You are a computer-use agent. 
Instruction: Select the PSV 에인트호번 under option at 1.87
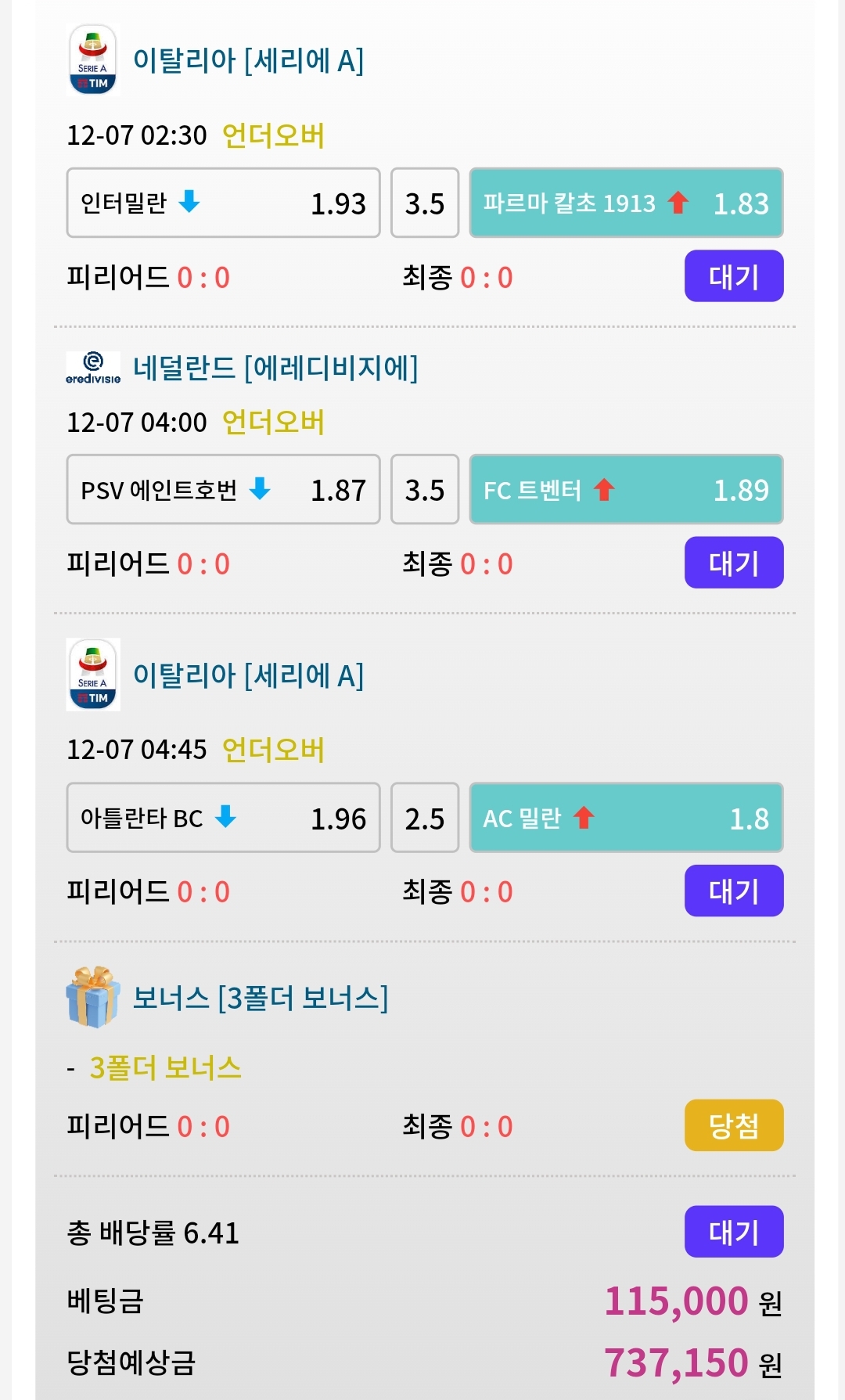tap(223, 489)
